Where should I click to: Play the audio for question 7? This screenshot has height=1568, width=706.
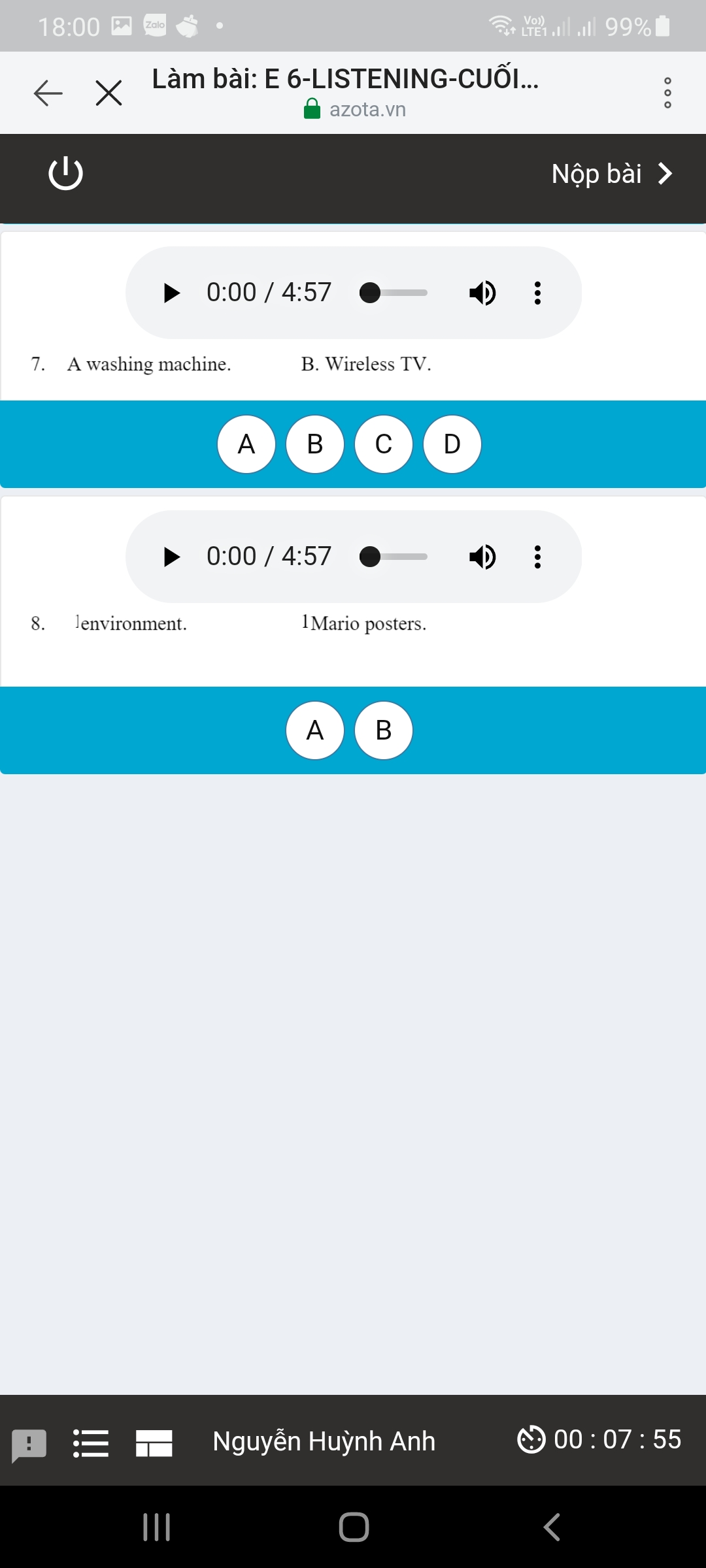(171, 293)
